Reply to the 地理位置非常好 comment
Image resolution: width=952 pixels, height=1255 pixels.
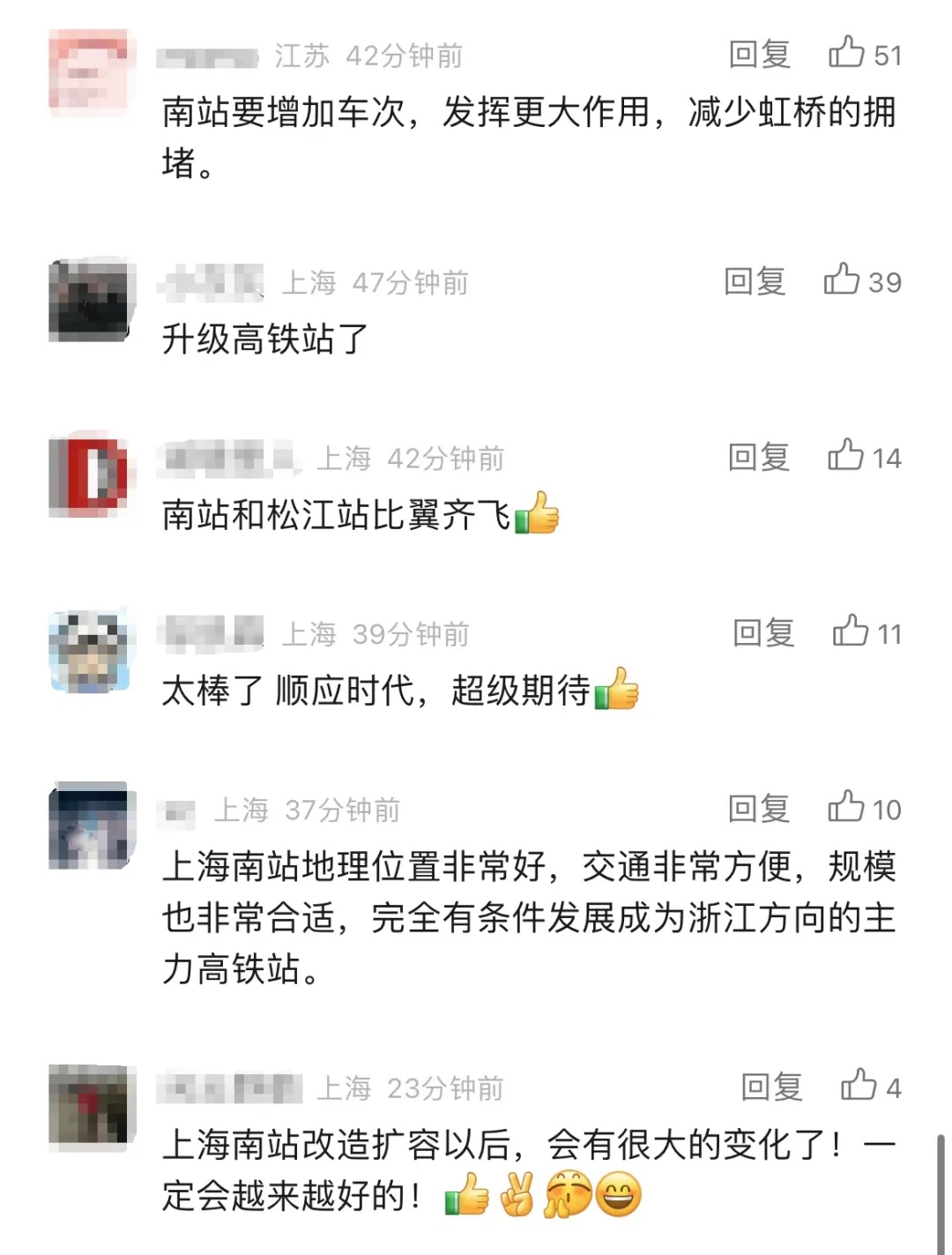[x=759, y=809]
